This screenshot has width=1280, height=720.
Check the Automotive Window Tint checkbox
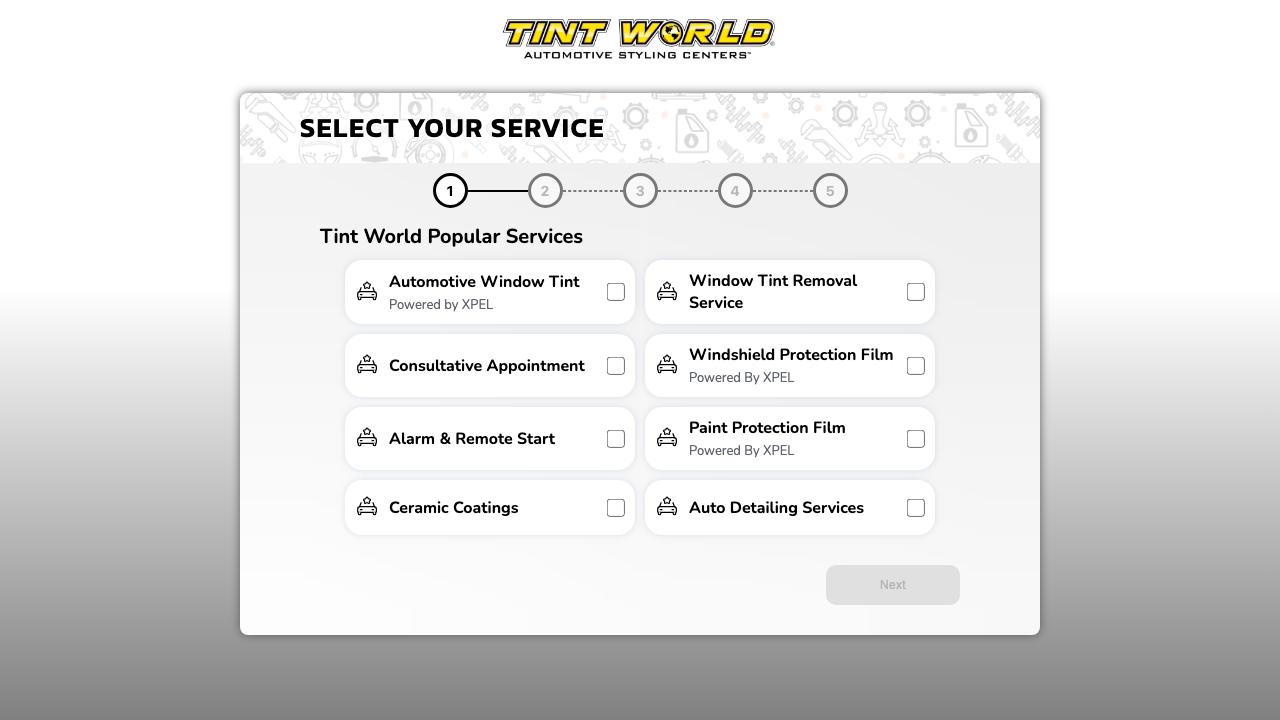[x=616, y=292]
